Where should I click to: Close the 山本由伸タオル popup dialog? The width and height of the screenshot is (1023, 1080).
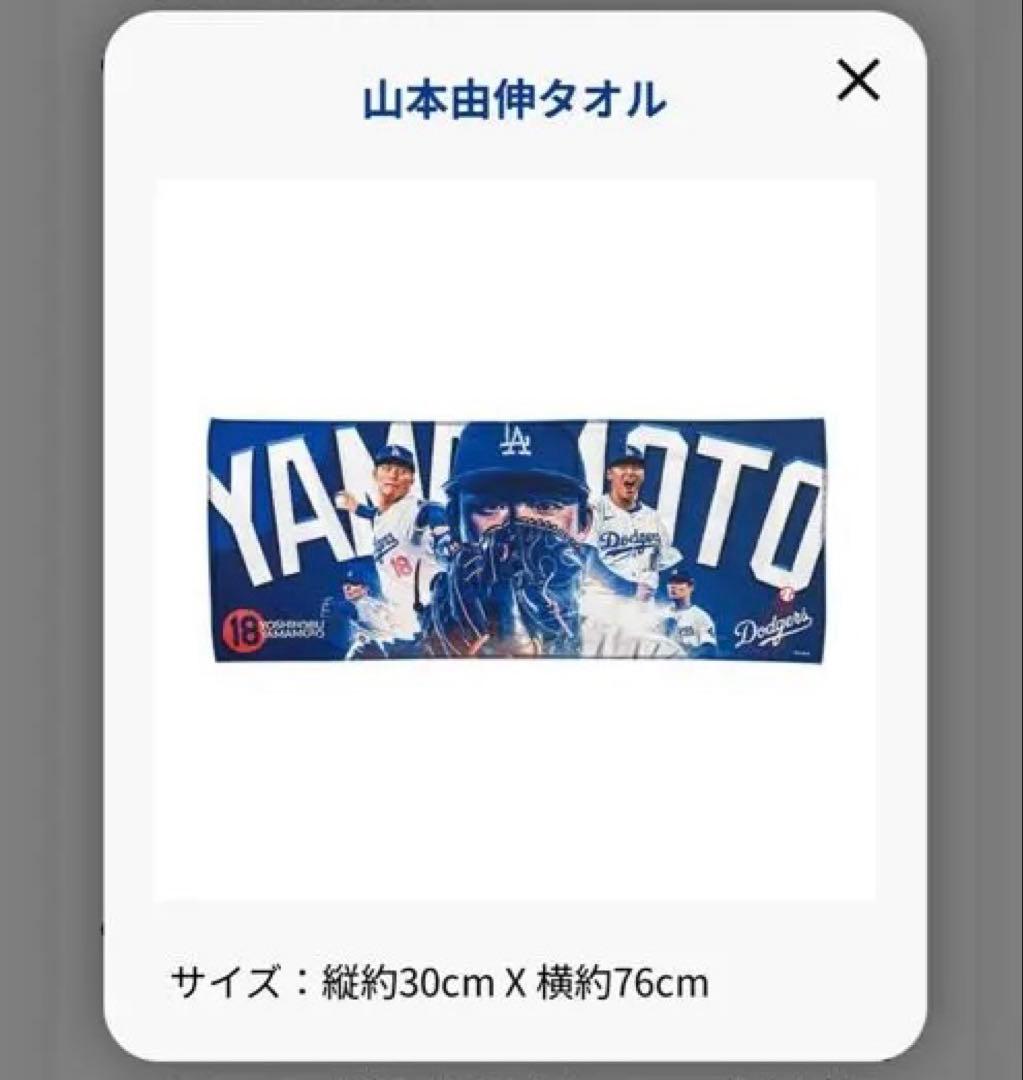coord(858,86)
